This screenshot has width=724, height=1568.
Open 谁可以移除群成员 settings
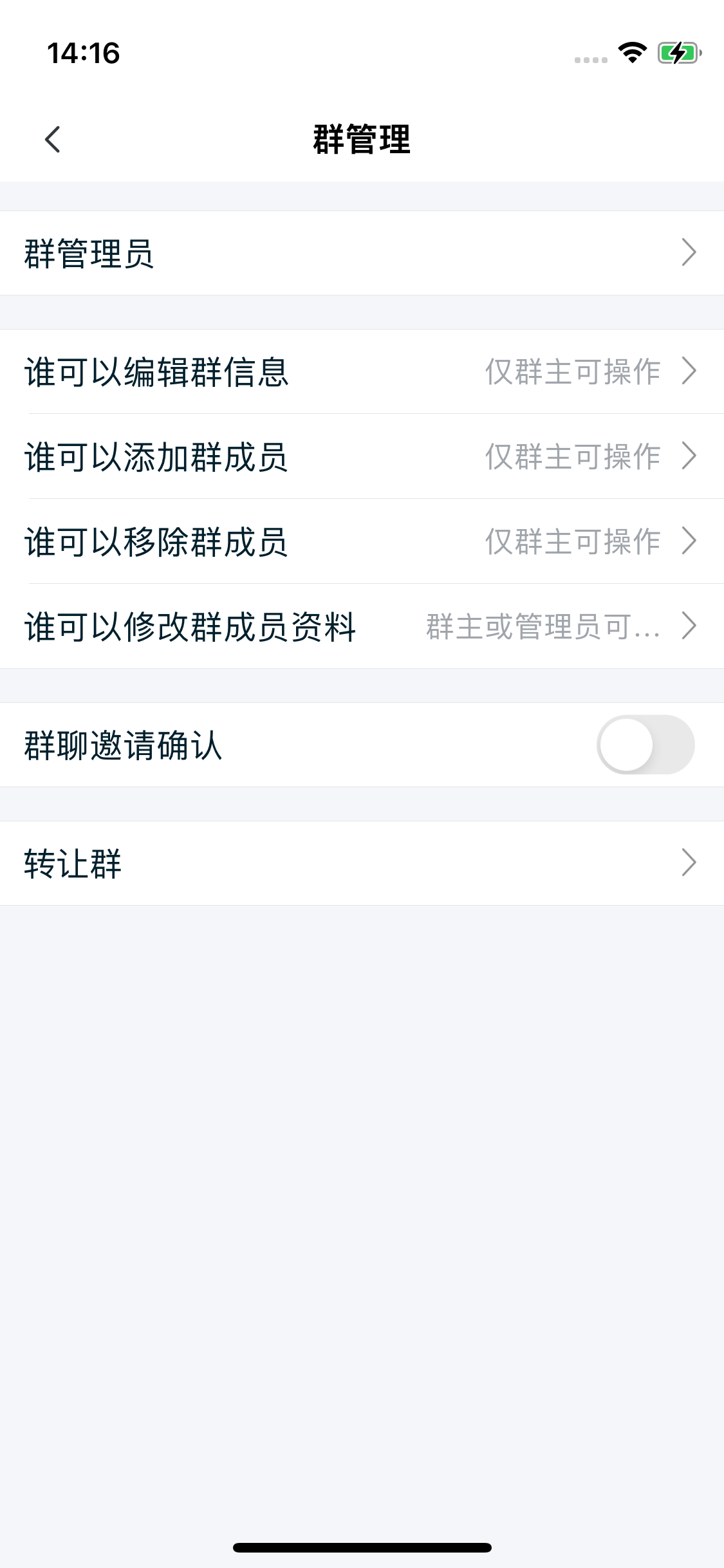362,541
